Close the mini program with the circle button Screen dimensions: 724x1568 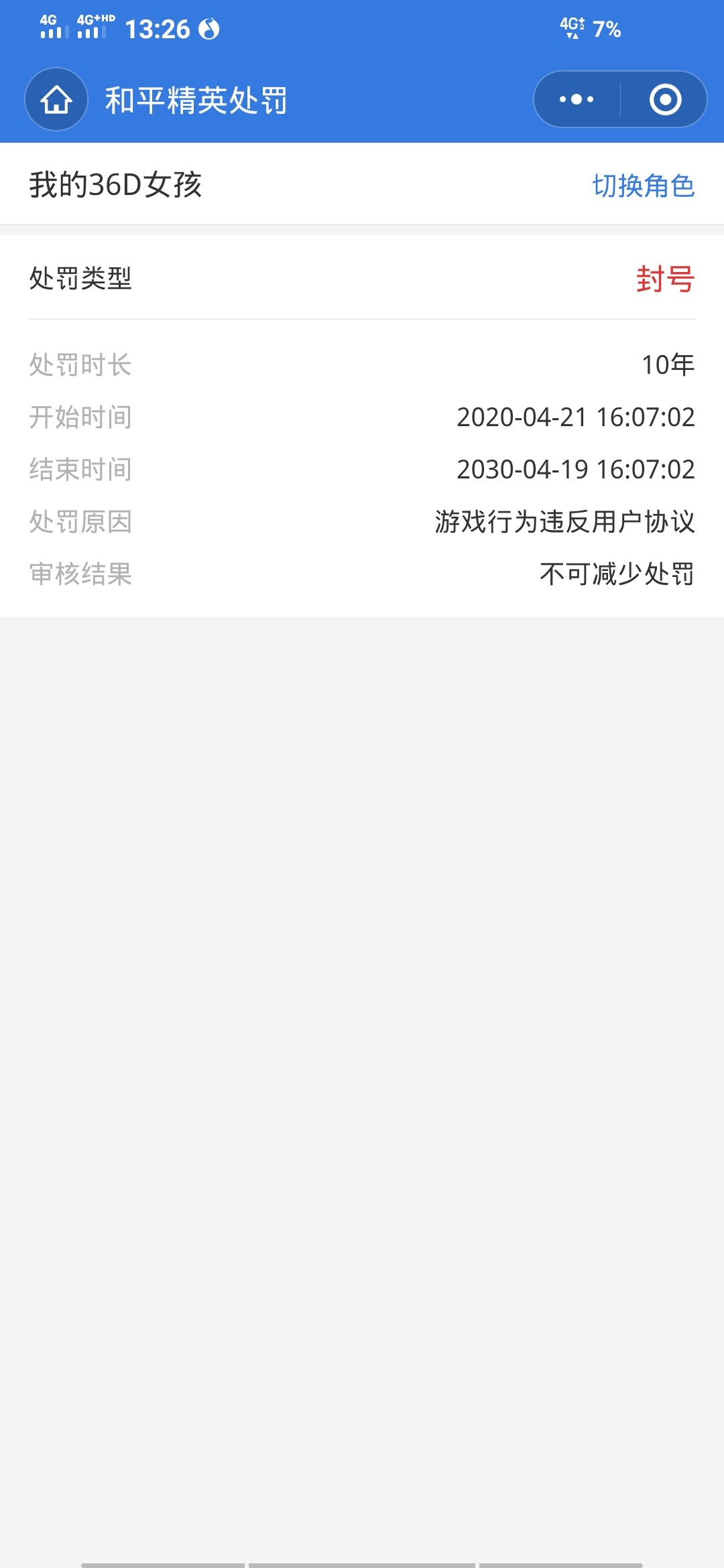(665, 100)
